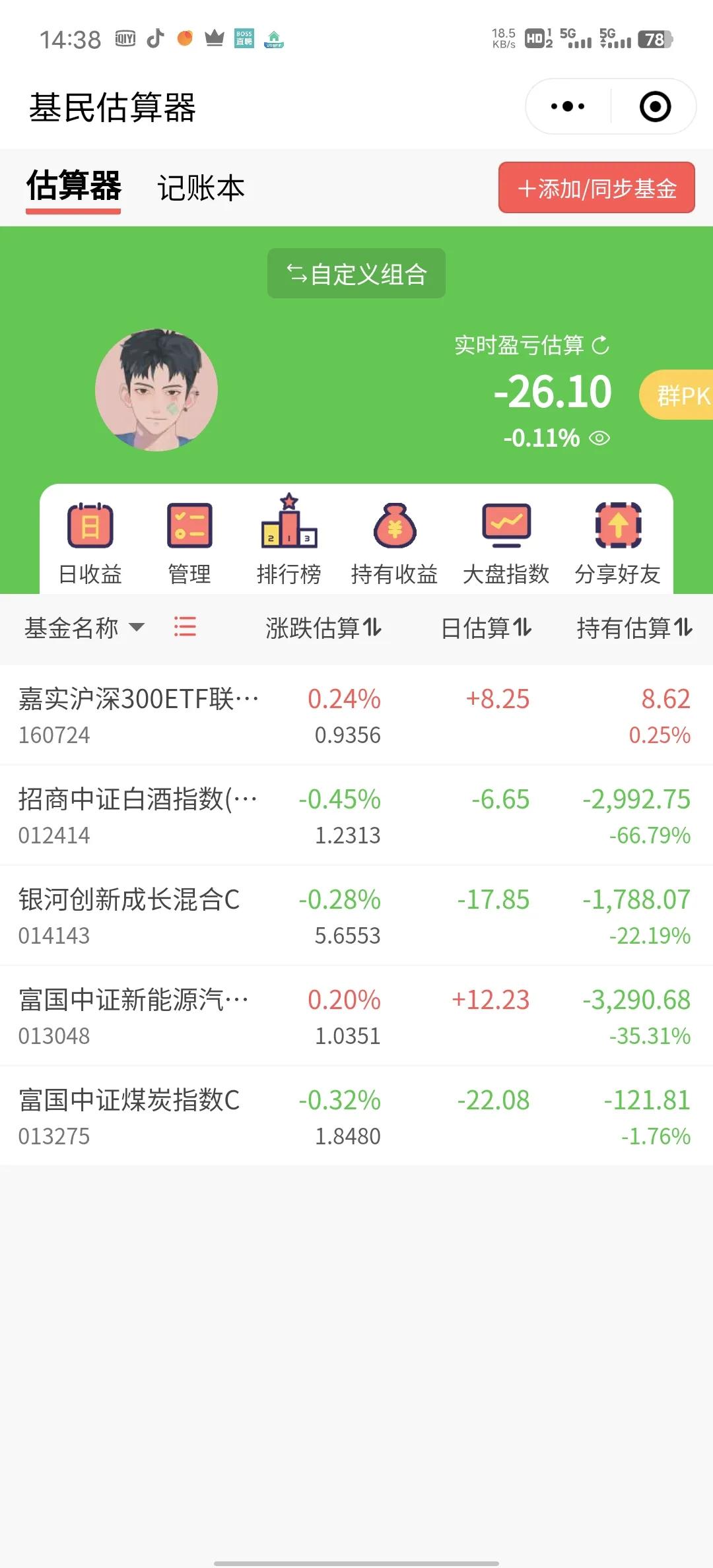Check the 大盘指数 market index

coord(506,542)
